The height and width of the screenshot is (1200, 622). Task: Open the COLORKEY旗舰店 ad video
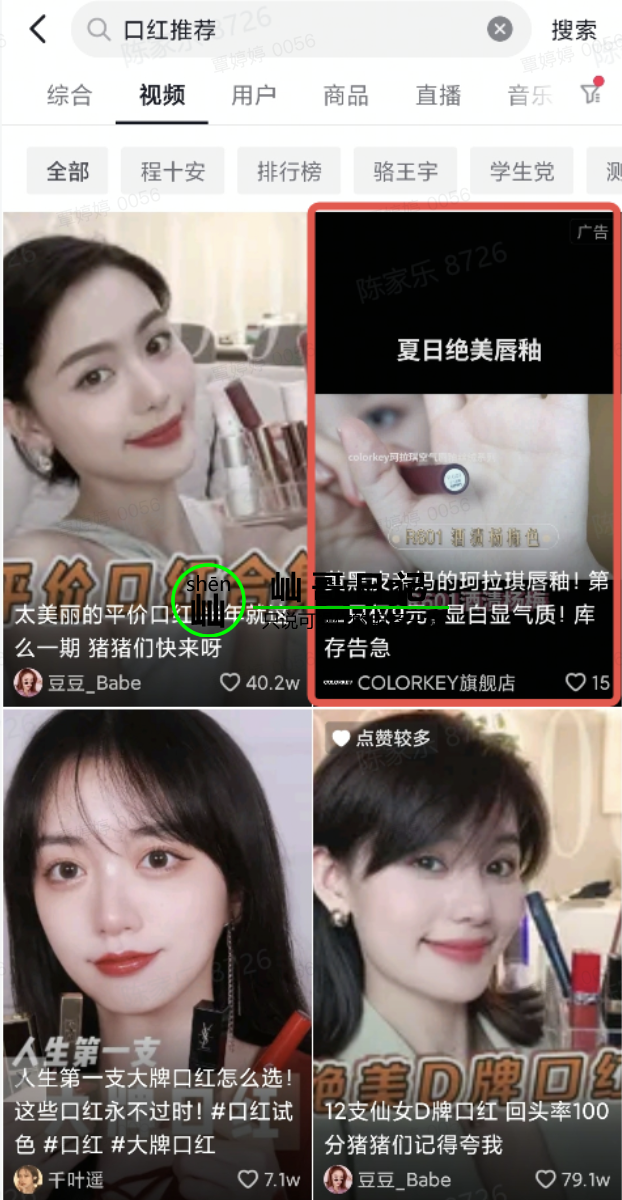(464, 450)
